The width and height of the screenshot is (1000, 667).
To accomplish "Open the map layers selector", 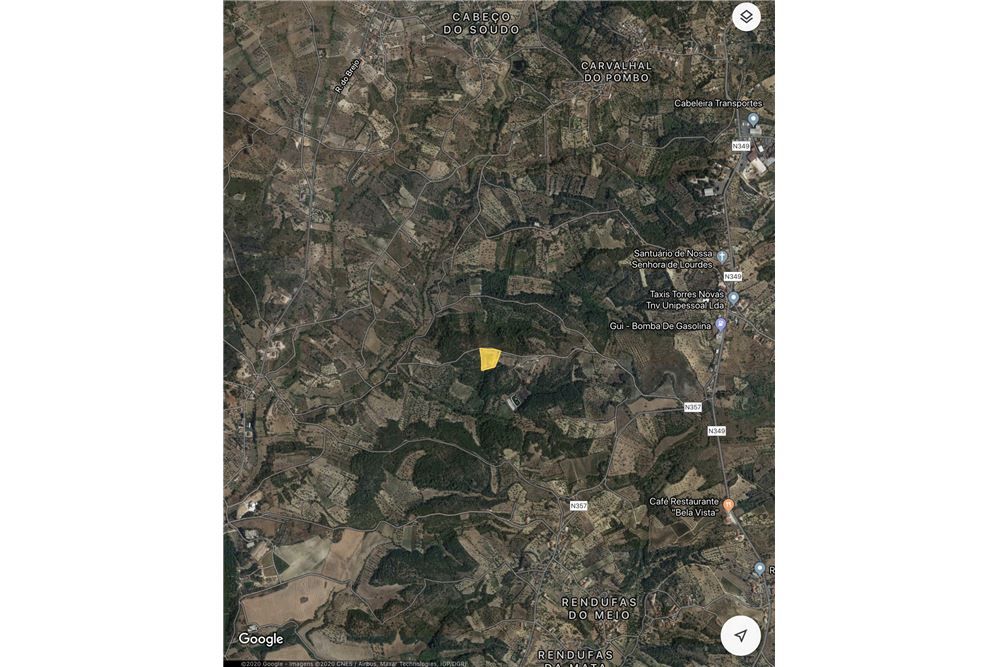I will pyautogui.click(x=746, y=17).
